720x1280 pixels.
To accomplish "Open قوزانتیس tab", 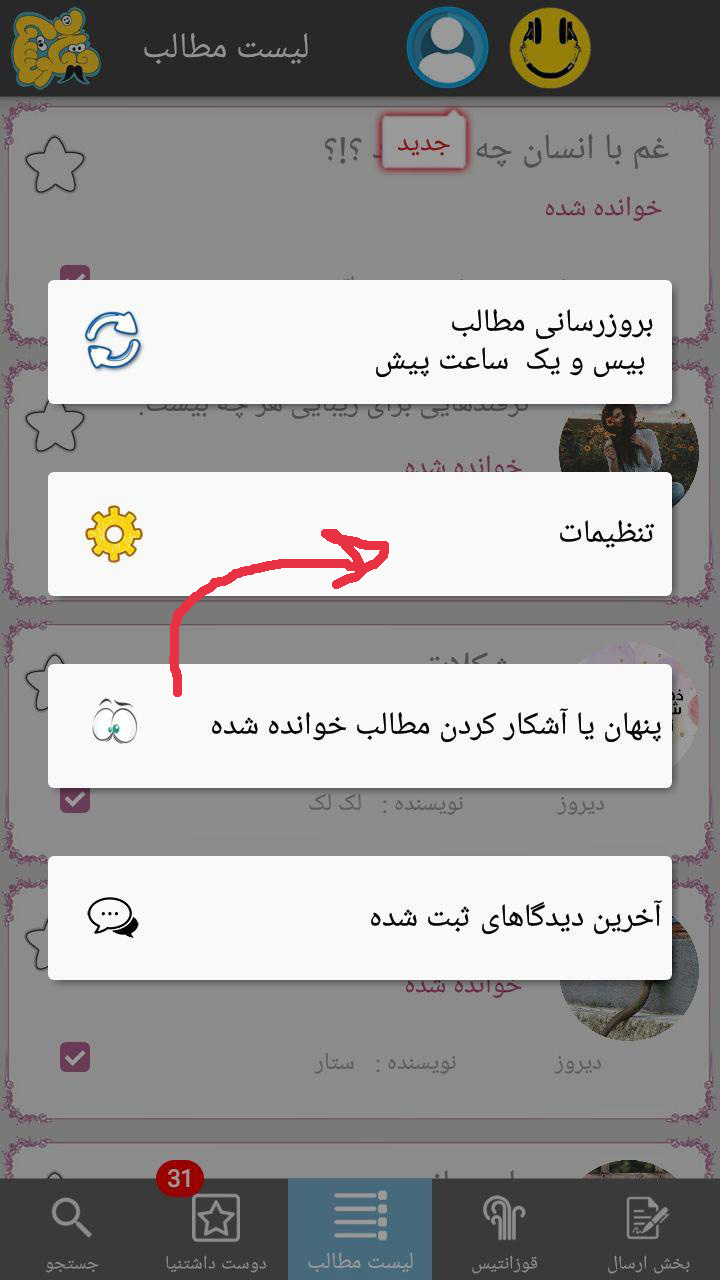I will [x=504, y=1230].
